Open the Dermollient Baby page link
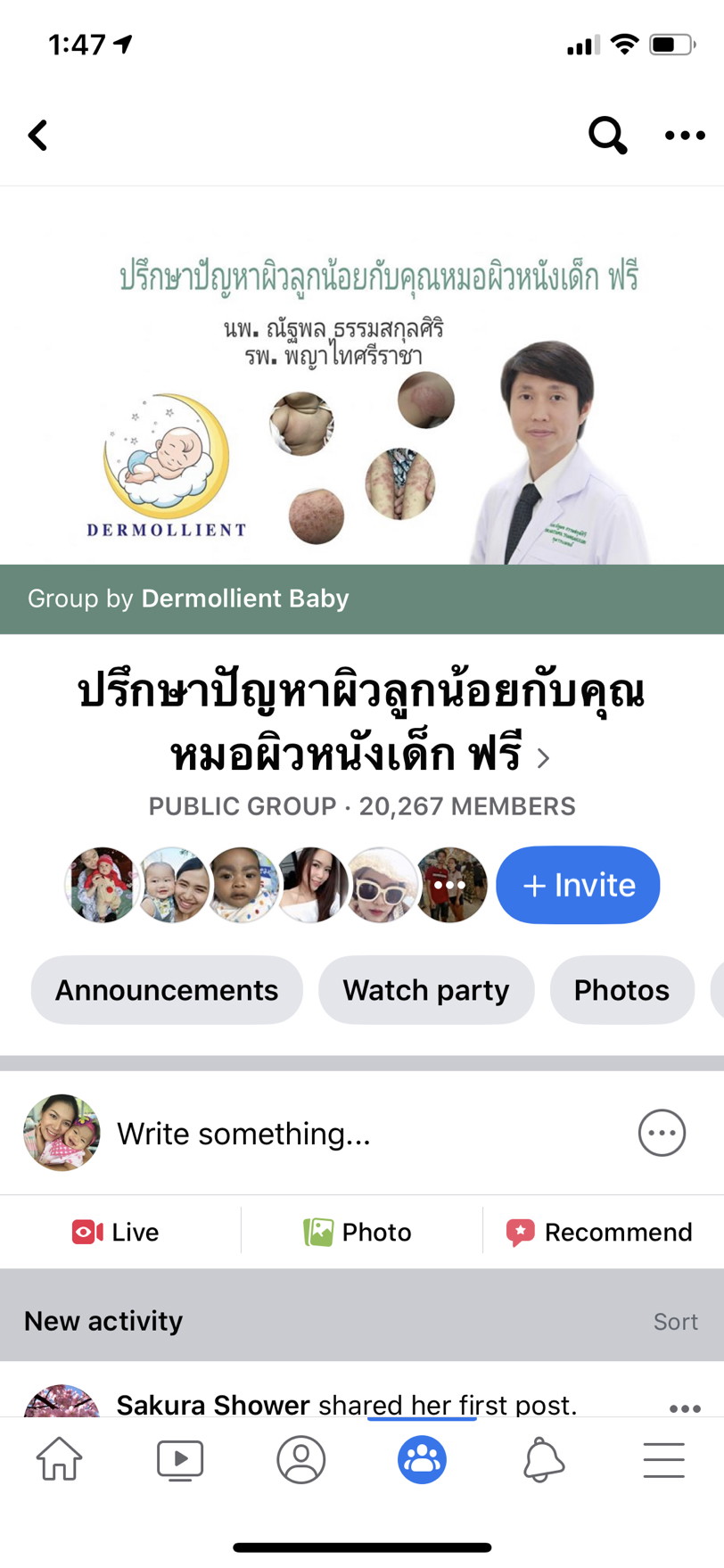The height and width of the screenshot is (1568, 724). [x=244, y=598]
